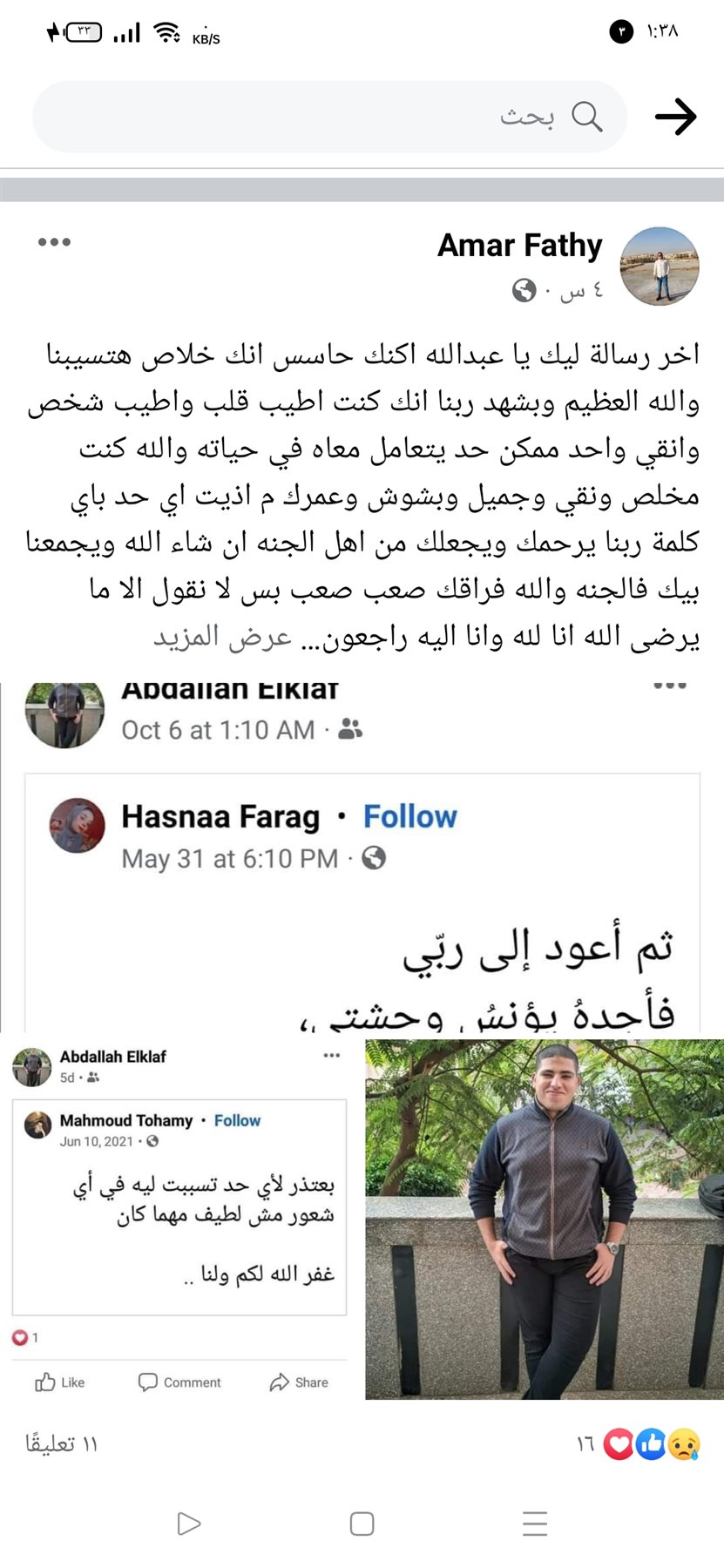Open the photo of the man leaning on wall
The width and height of the screenshot is (724, 1568).
(x=544, y=1220)
